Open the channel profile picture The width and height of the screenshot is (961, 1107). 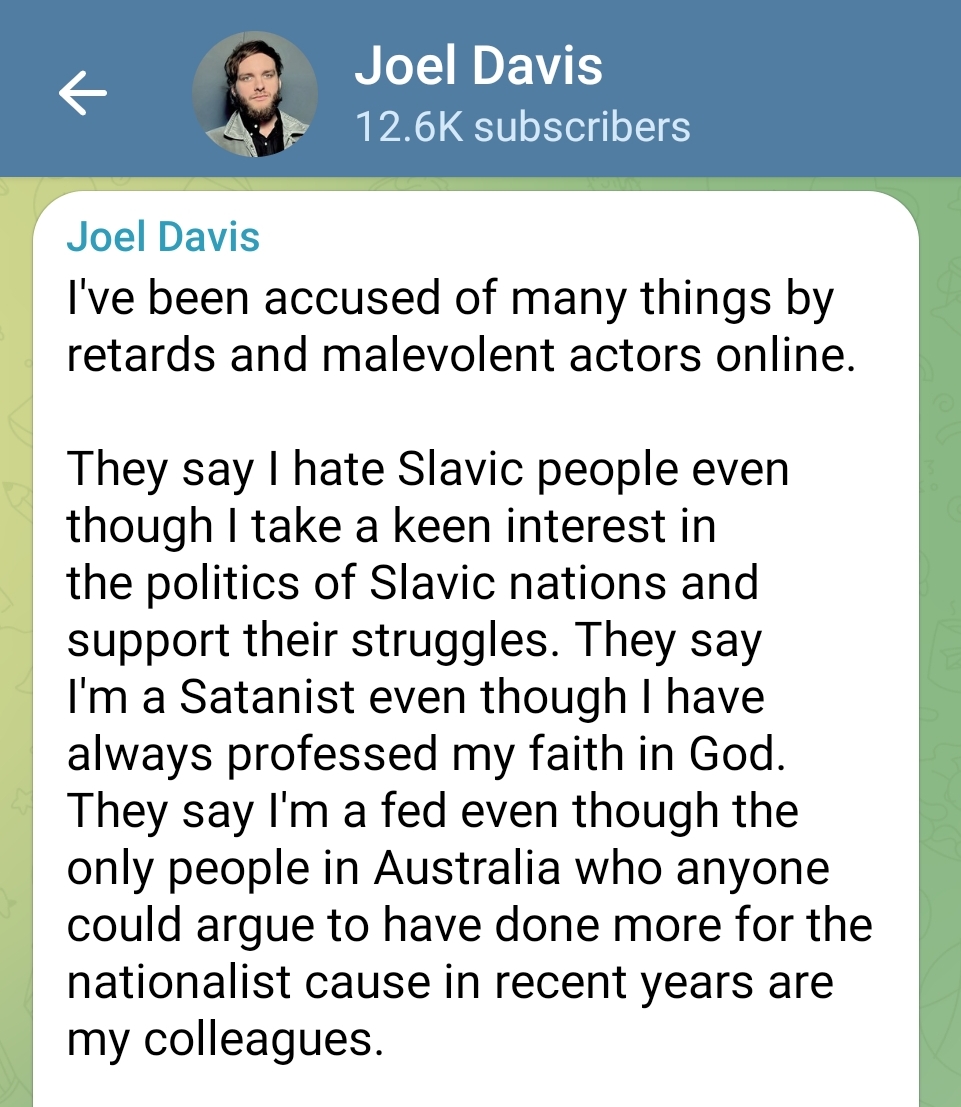click(254, 94)
